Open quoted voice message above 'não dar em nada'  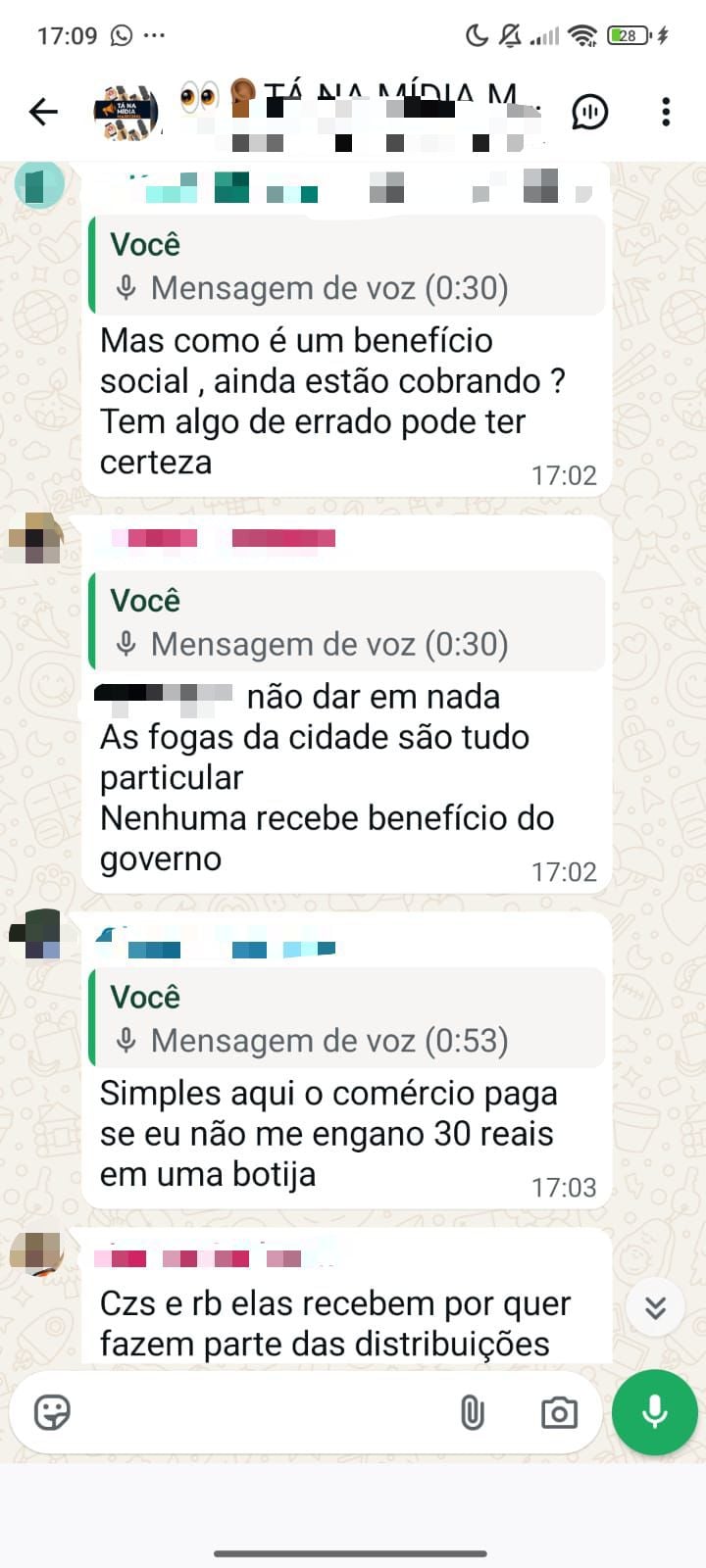pyautogui.click(x=346, y=622)
